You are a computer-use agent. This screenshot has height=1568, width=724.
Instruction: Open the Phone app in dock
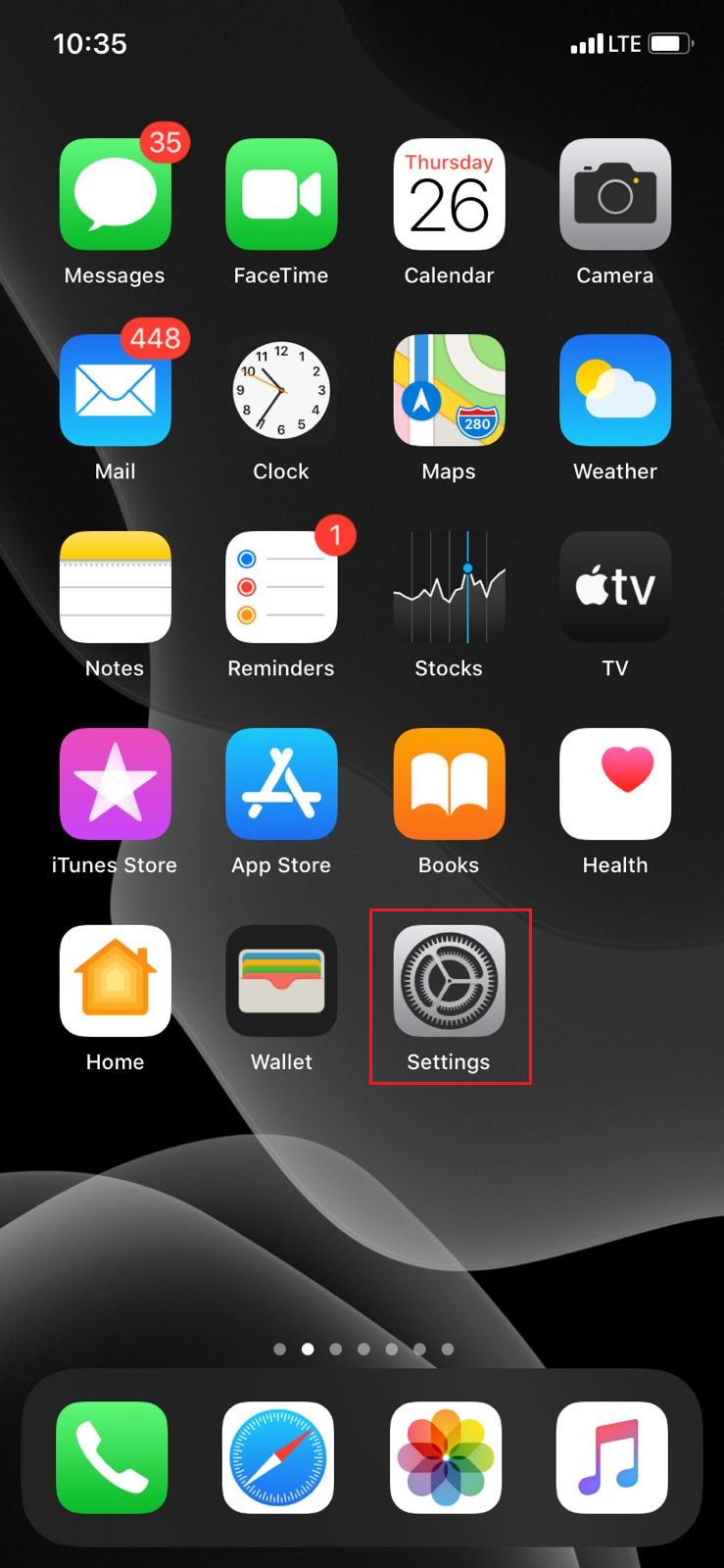pyautogui.click(x=112, y=1457)
